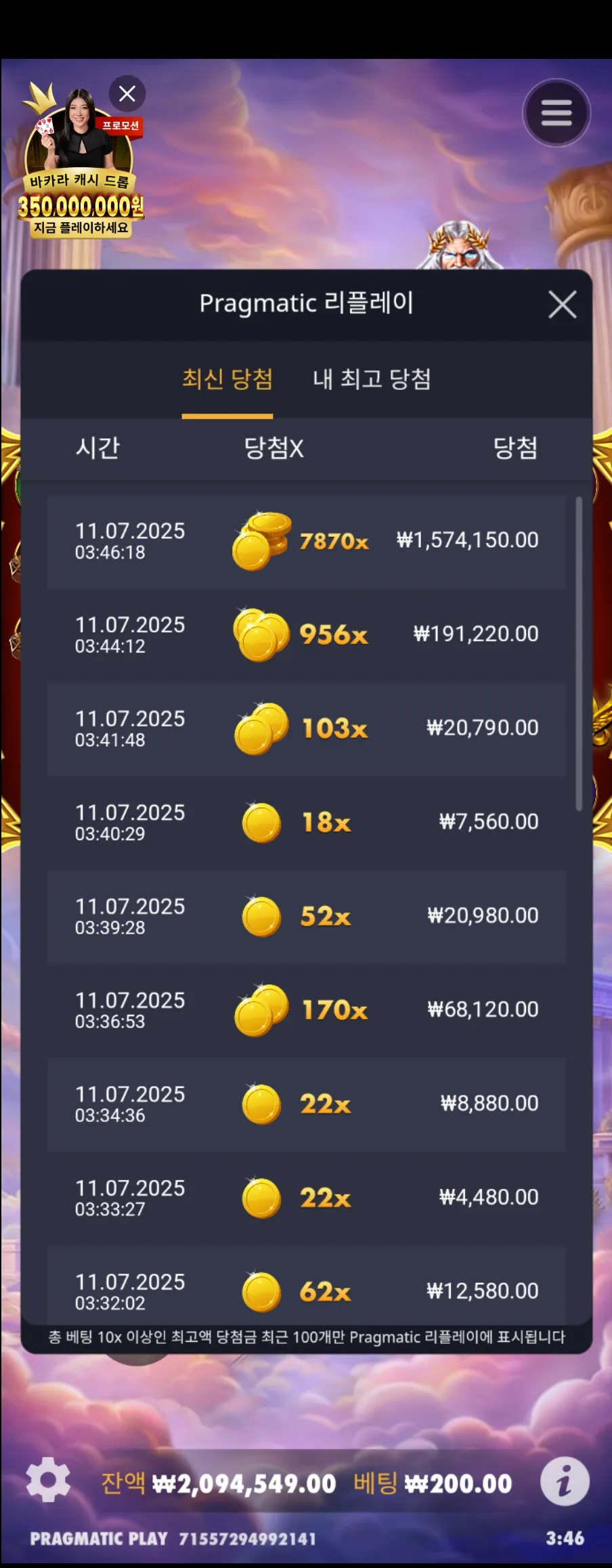
Task: Open the 18x win replay
Action: click(x=307, y=823)
